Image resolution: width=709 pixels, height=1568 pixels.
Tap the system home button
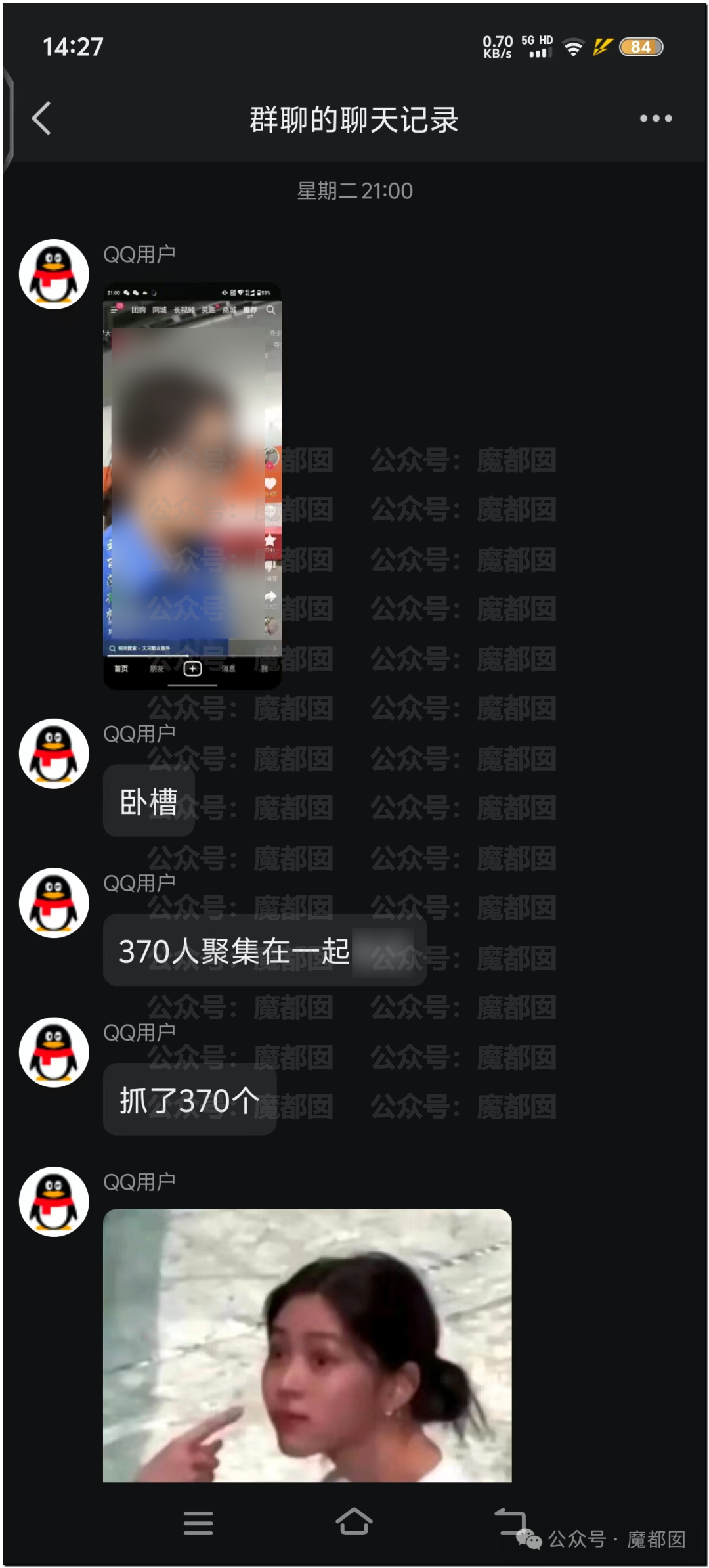(x=354, y=1521)
